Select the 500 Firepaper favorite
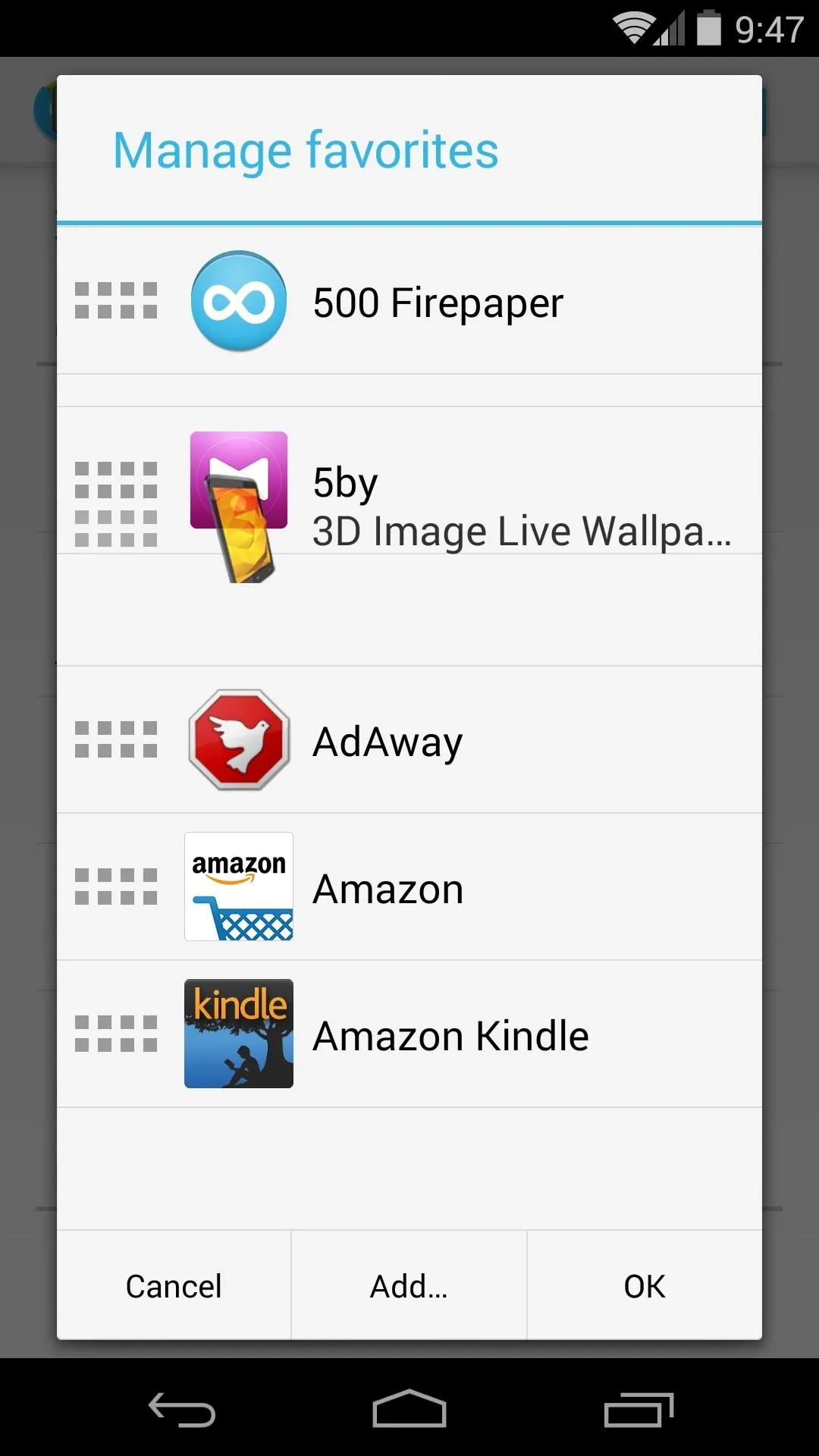This screenshot has width=819, height=1456. click(409, 301)
